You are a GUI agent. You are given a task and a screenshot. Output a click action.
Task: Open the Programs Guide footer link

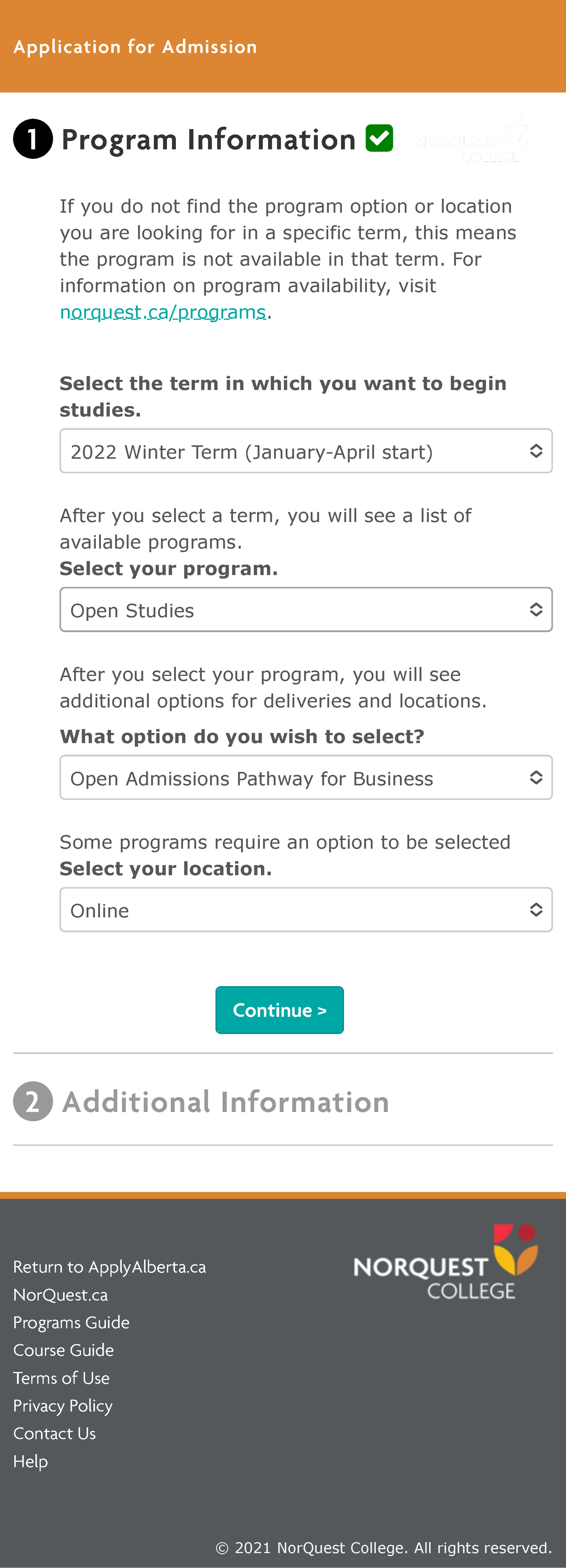[71, 1322]
